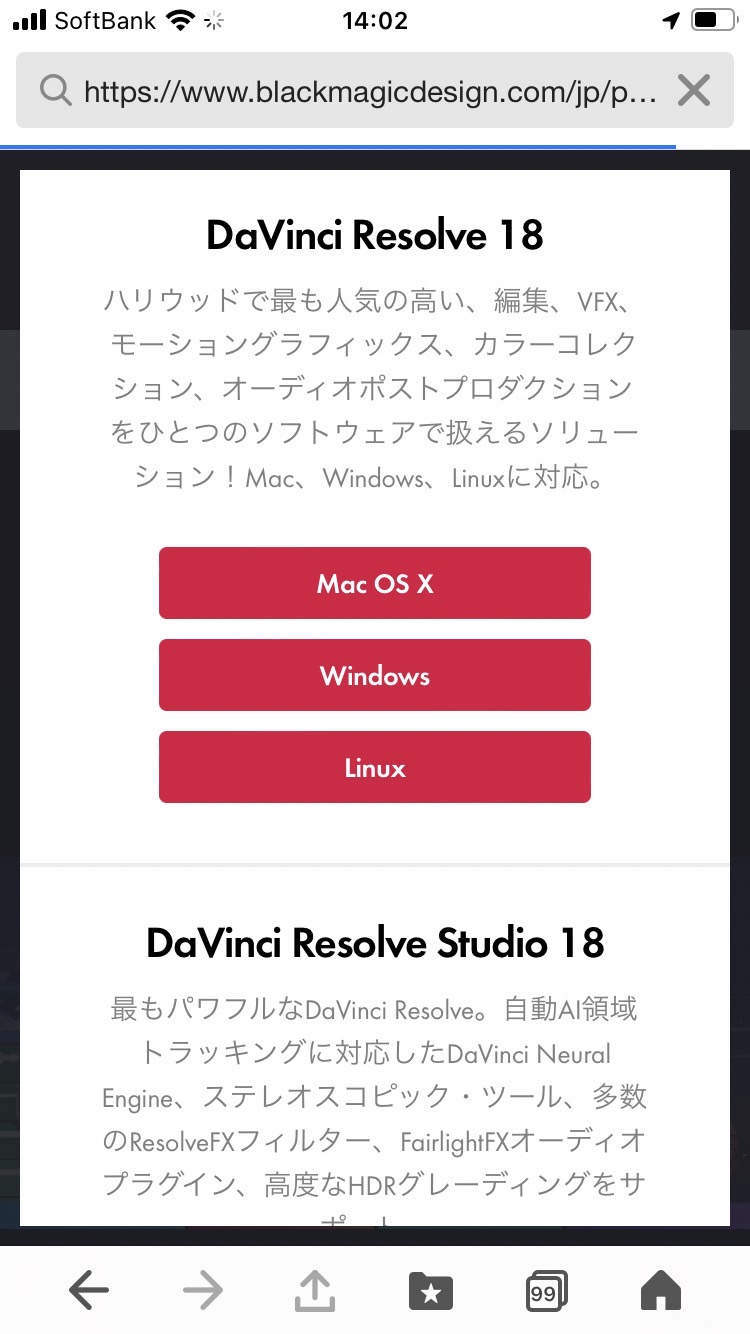Go back to the previous page

click(89, 1291)
